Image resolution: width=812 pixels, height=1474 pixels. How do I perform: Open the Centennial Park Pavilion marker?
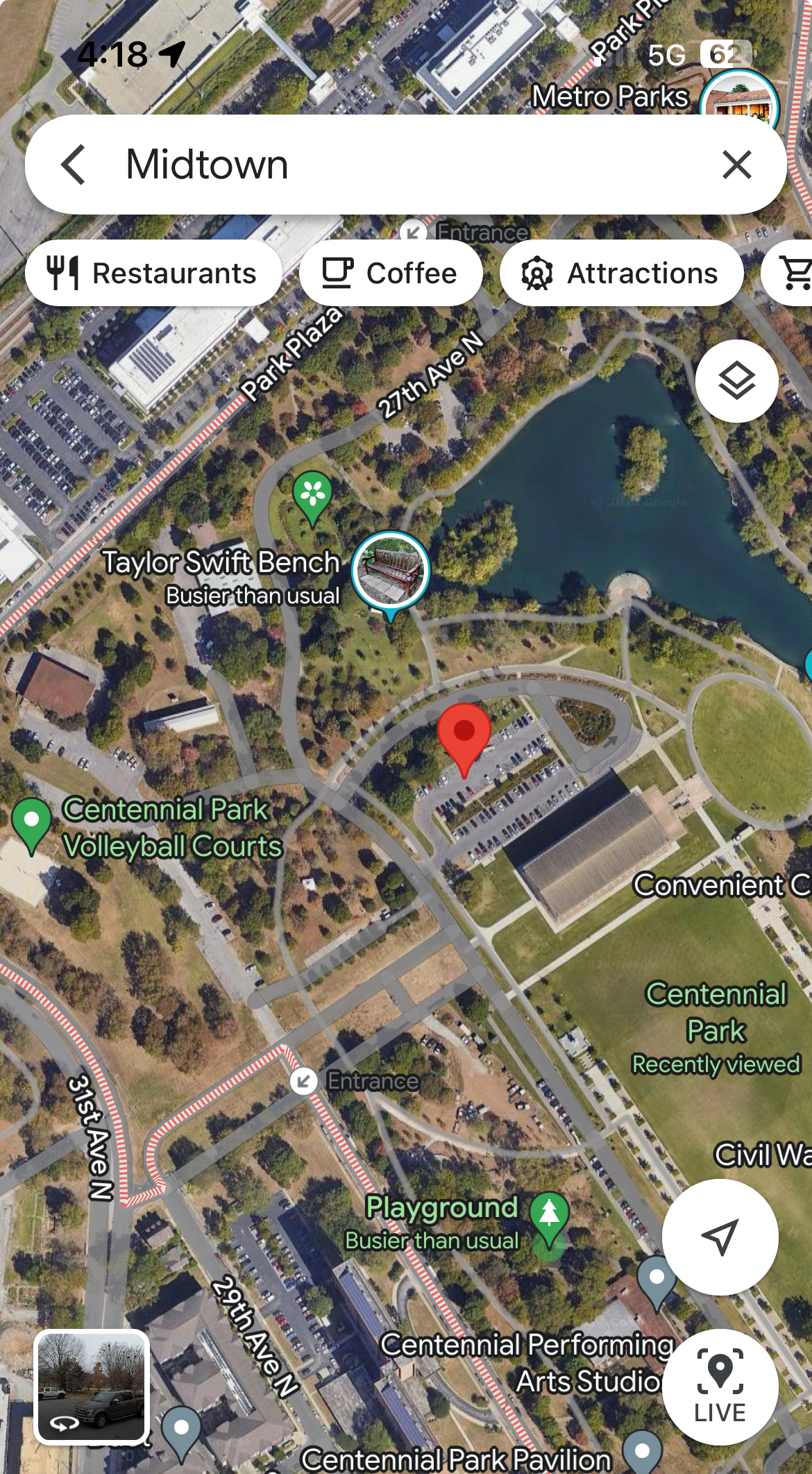(642, 1451)
